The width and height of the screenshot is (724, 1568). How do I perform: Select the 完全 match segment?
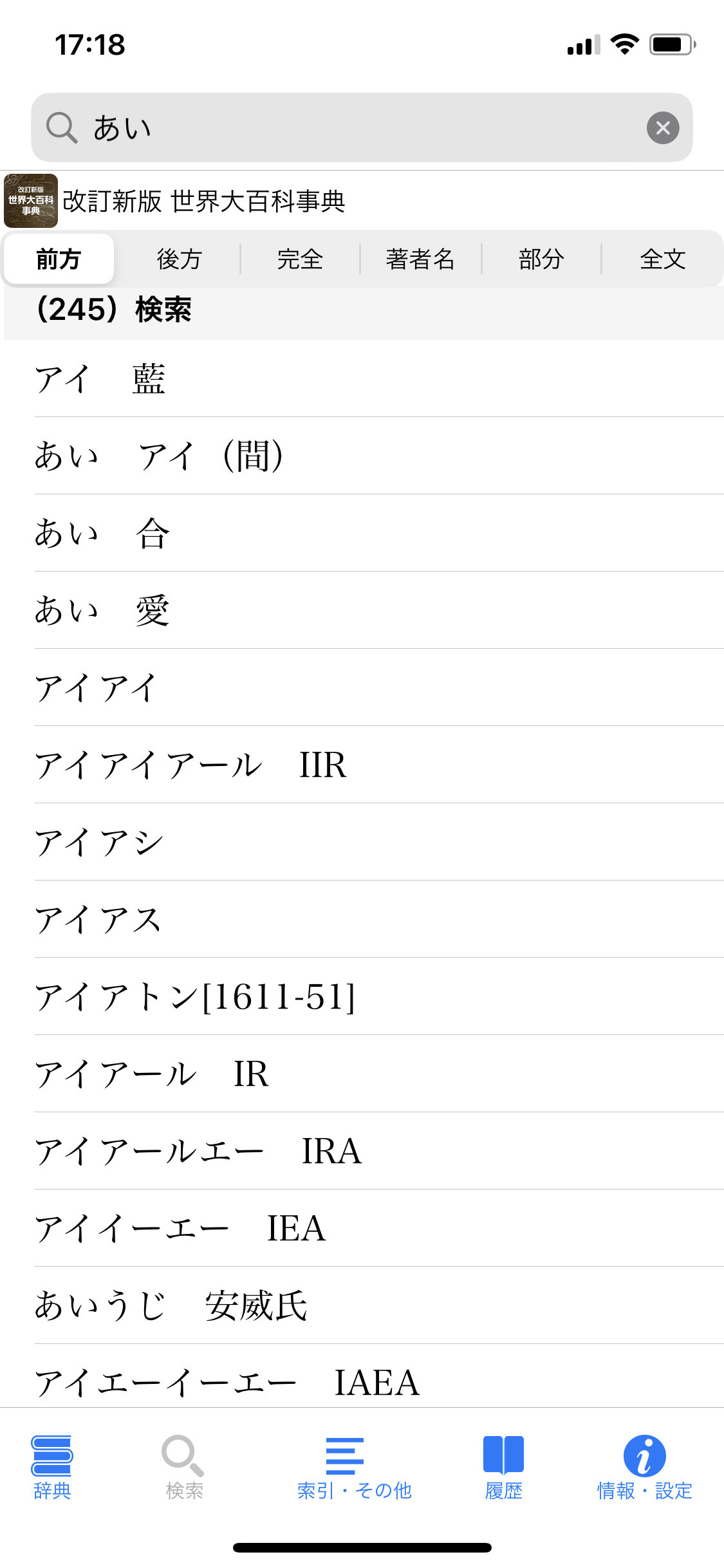coord(300,259)
